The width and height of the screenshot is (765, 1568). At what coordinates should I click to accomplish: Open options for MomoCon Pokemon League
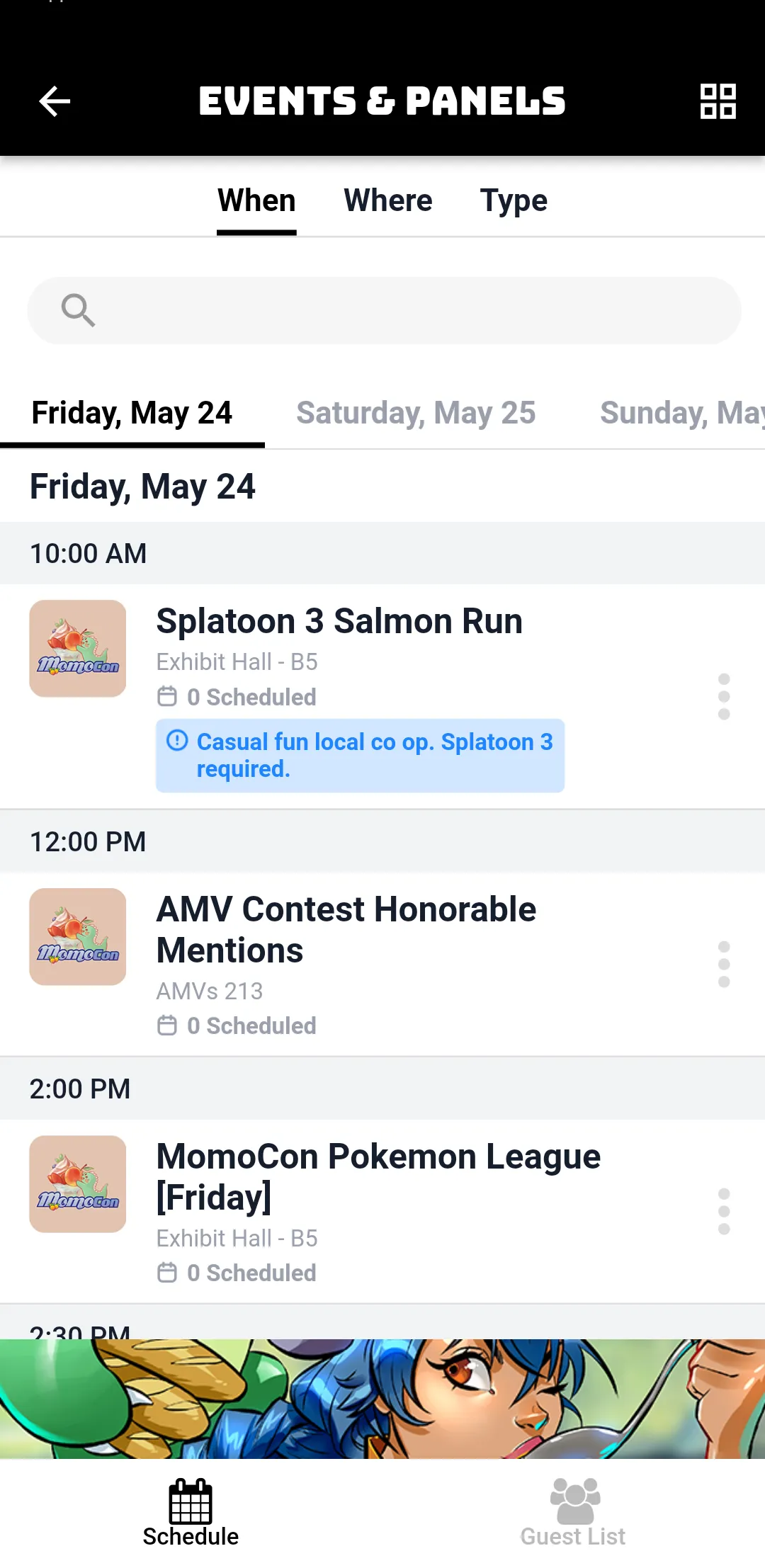(x=724, y=1211)
